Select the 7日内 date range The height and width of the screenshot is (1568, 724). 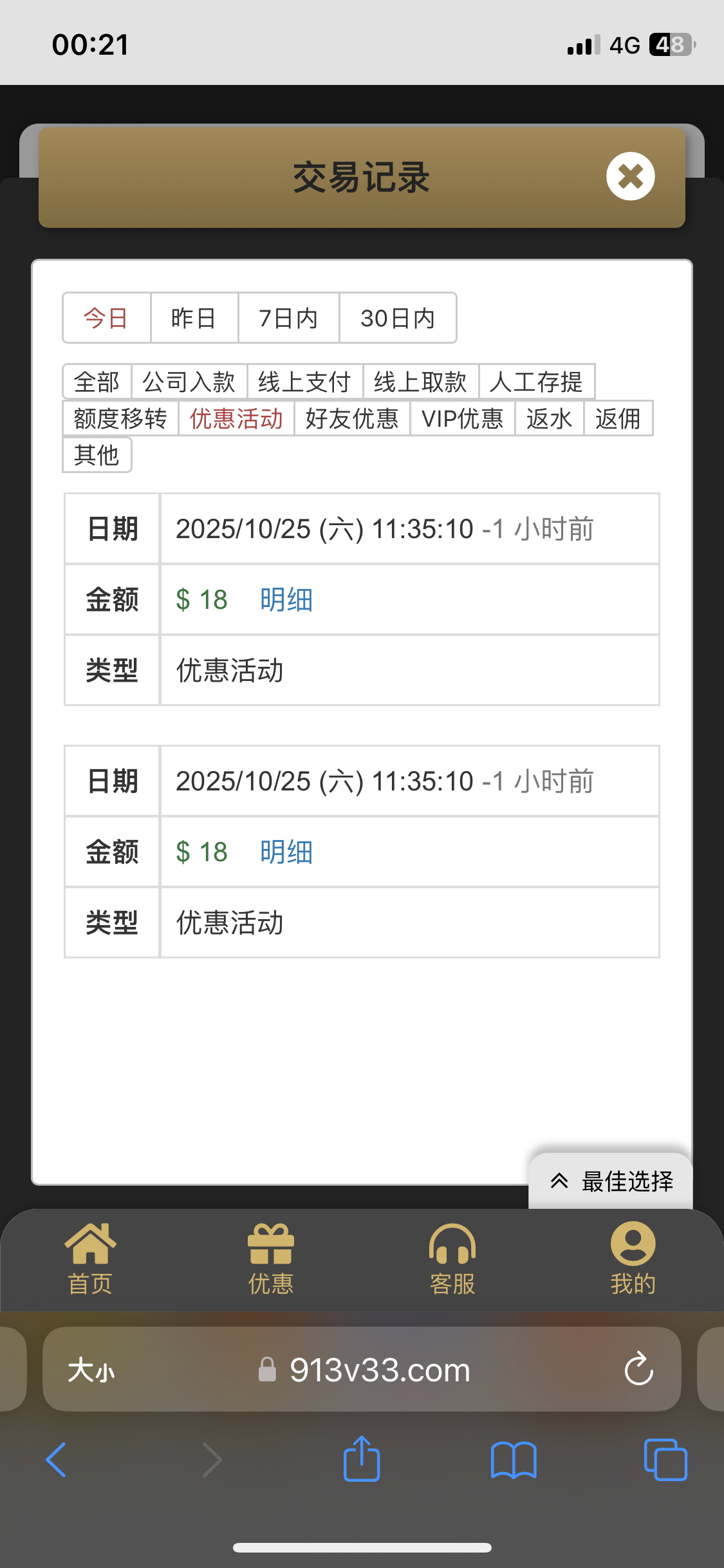coord(288,318)
